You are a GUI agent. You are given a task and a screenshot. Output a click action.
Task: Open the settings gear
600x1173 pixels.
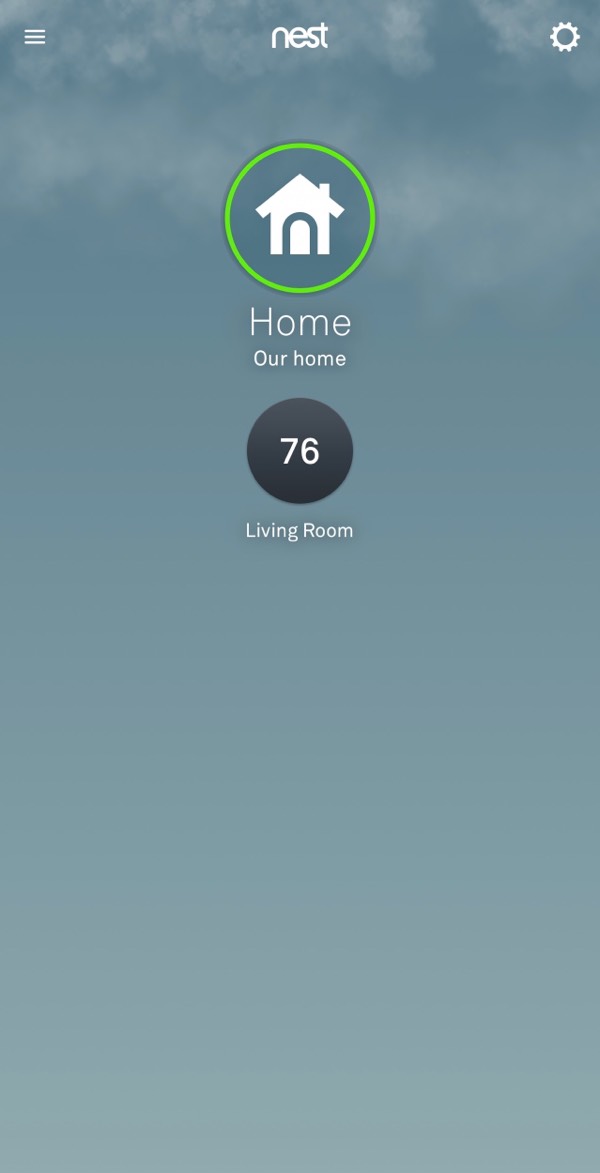565,37
